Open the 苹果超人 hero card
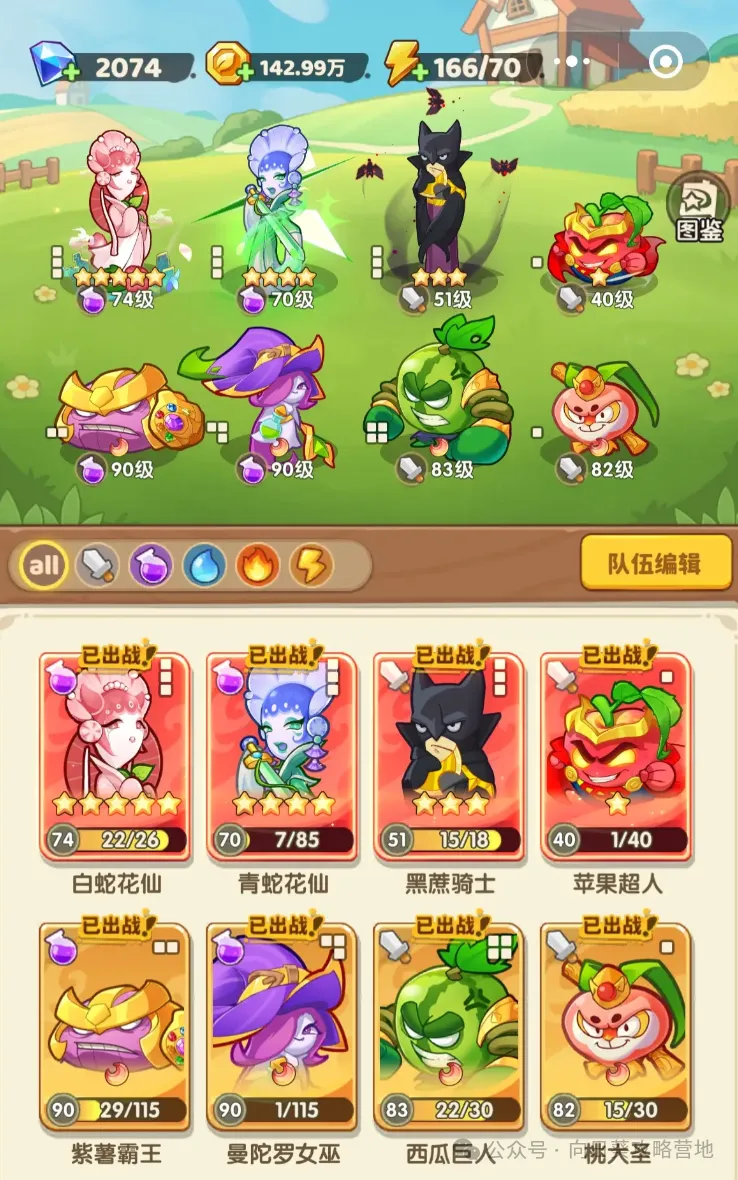This screenshot has height=1180, width=738. (x=615, y=758)
